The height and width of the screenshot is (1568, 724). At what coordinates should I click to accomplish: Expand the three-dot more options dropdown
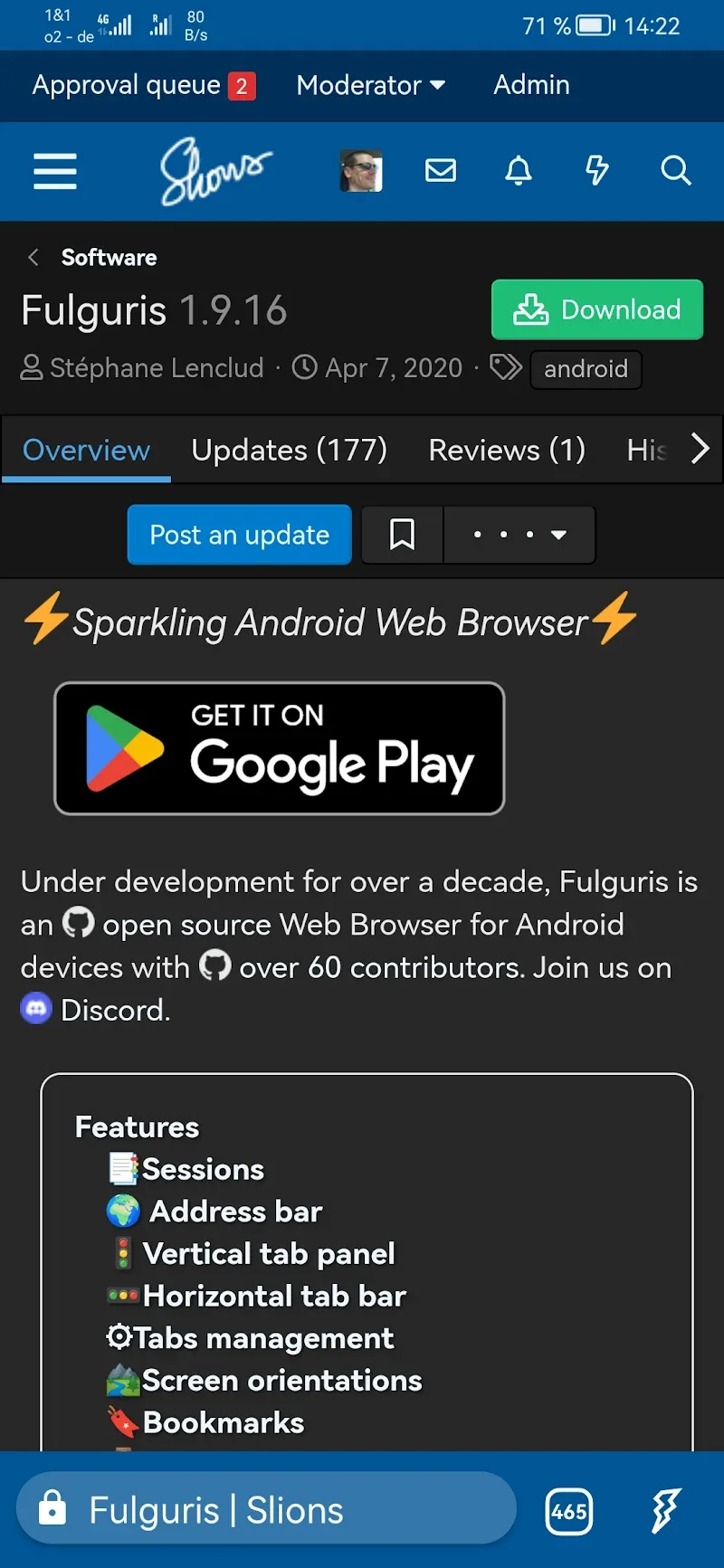[519, 535]
